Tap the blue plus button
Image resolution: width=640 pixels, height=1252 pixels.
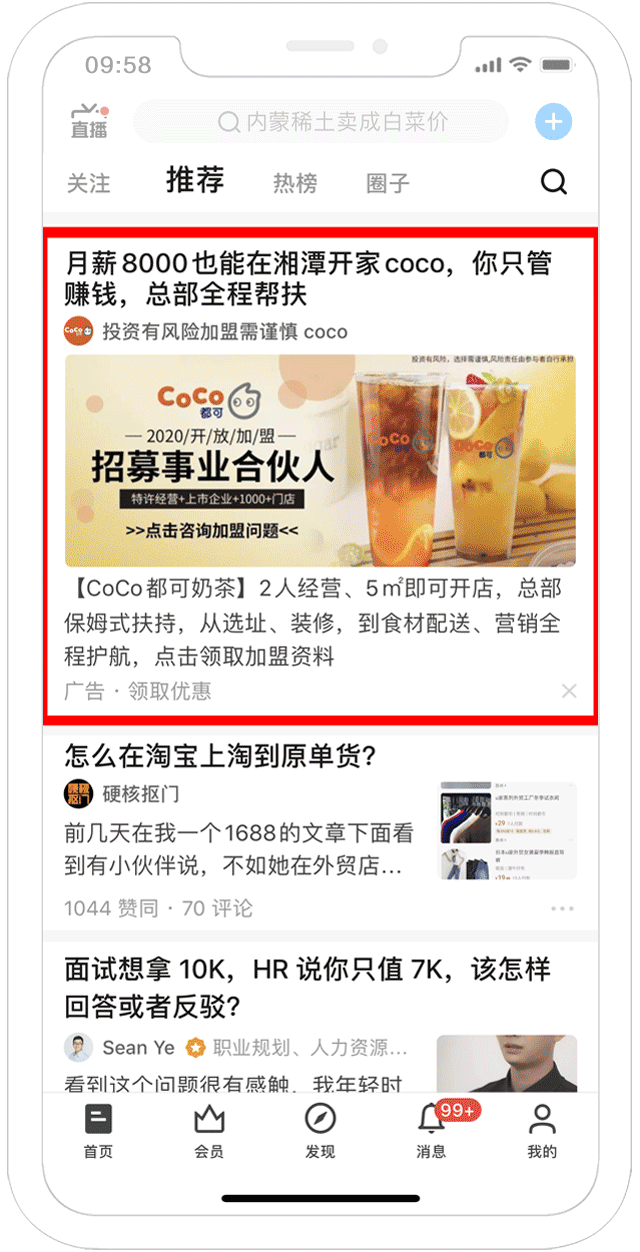(x=553, y=123)
